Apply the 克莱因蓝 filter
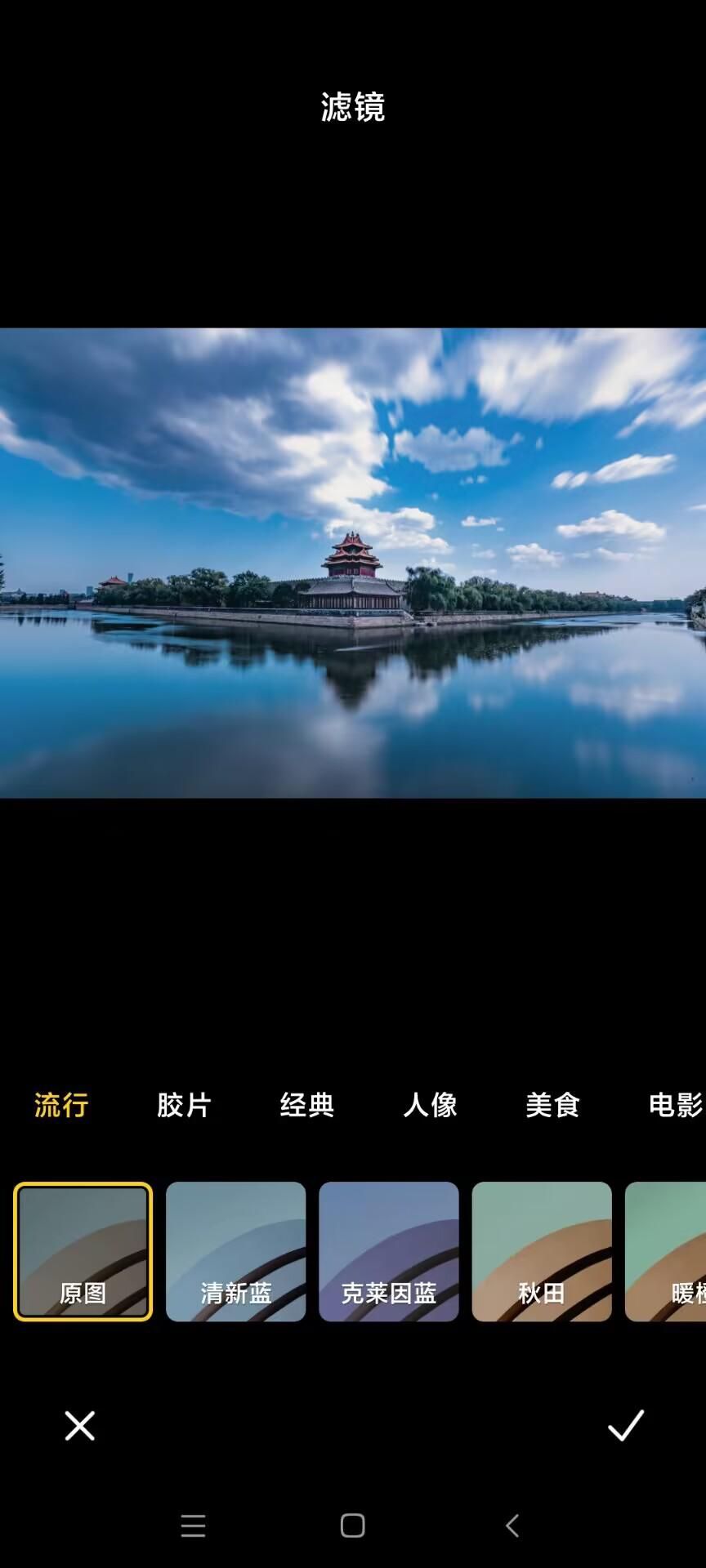The width and height of the screenshot is (706, 1568). tap(389, 1251)
